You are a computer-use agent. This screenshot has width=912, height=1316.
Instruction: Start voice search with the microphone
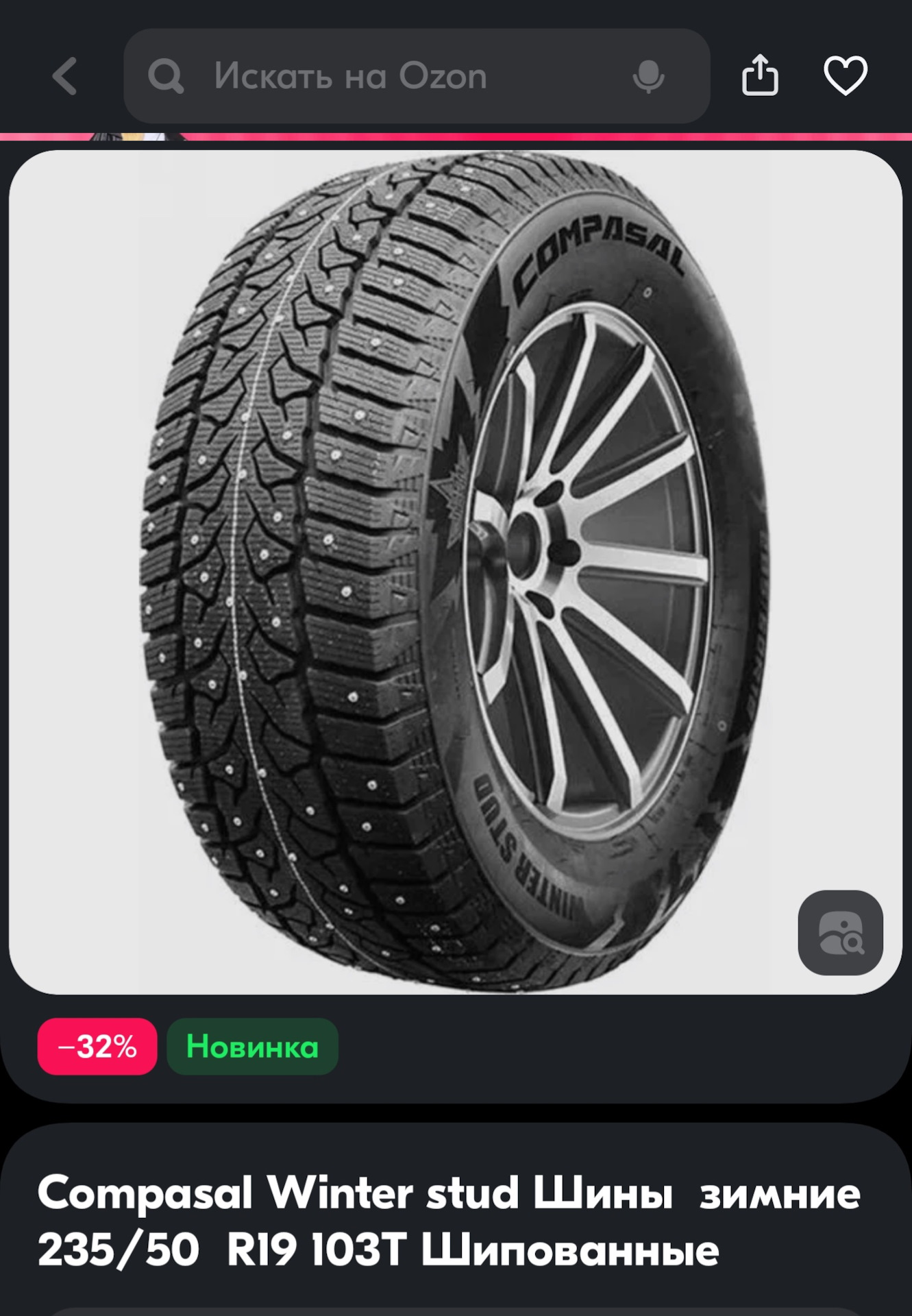point(648,75)
